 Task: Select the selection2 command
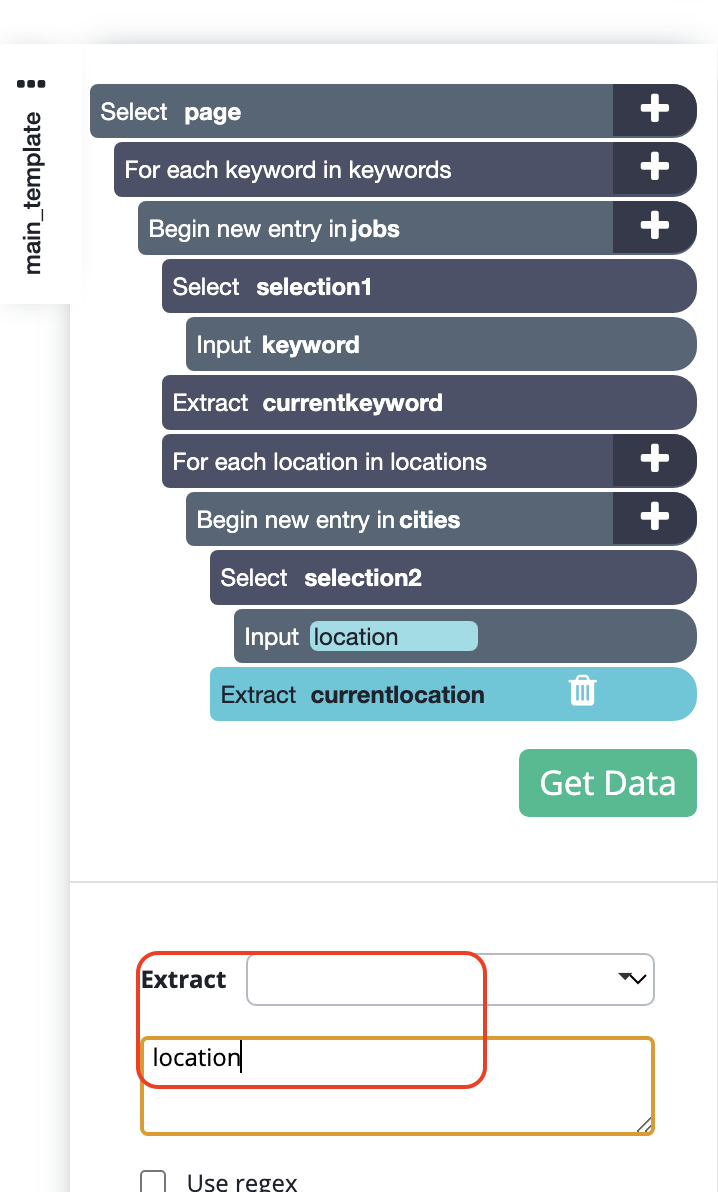453,578
